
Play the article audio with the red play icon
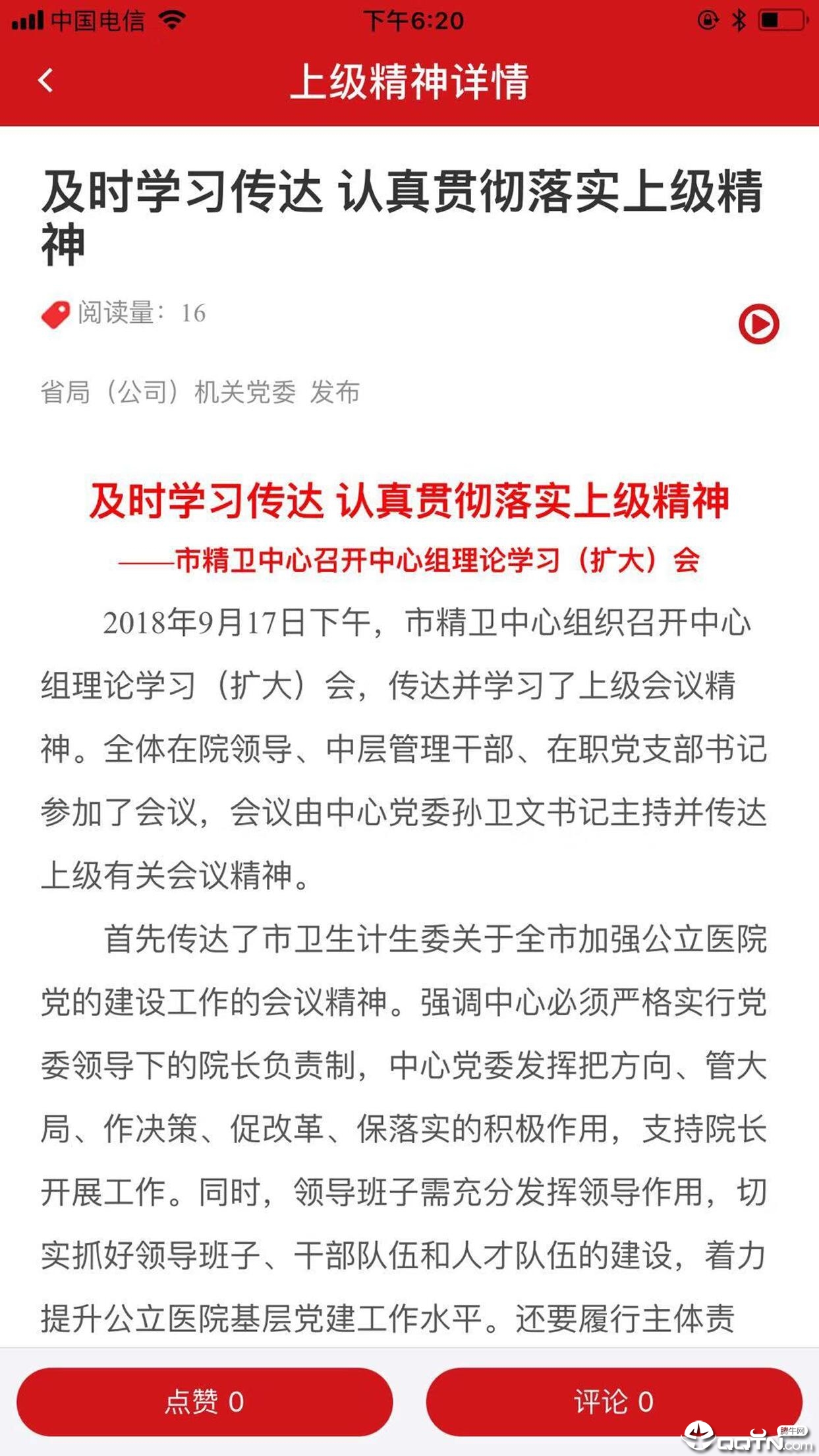click(x=758, y=323)
